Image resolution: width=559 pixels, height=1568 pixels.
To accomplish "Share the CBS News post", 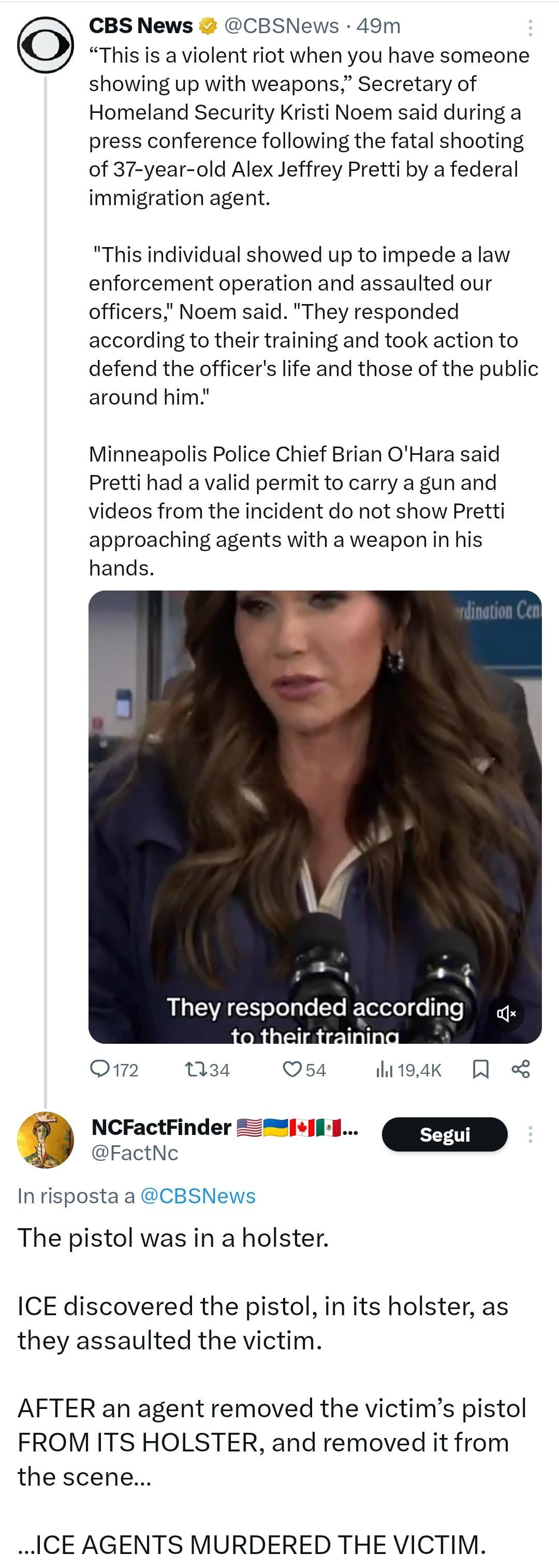I will 521,1070.
